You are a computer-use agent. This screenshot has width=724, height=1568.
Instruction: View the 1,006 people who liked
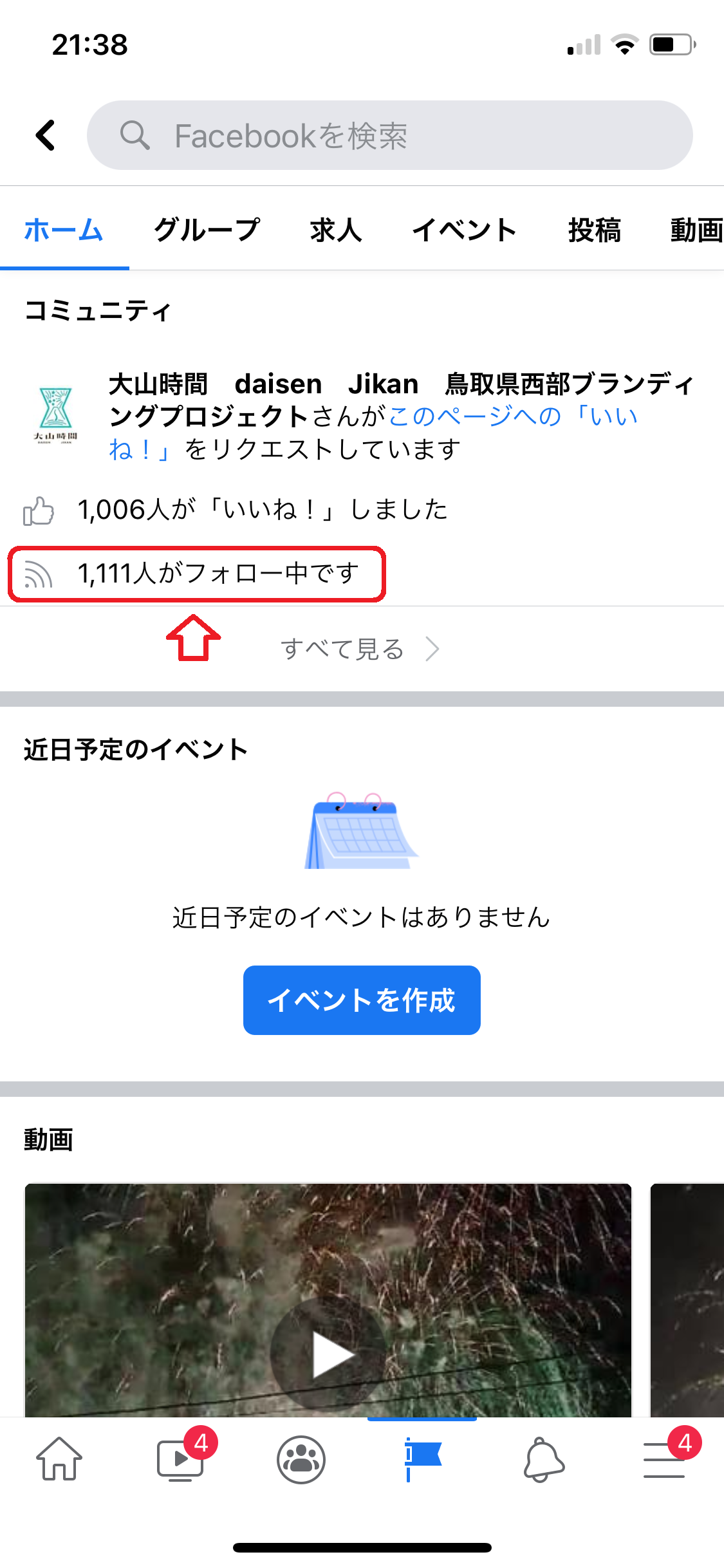pyautogui.click(x=263, y=510)
